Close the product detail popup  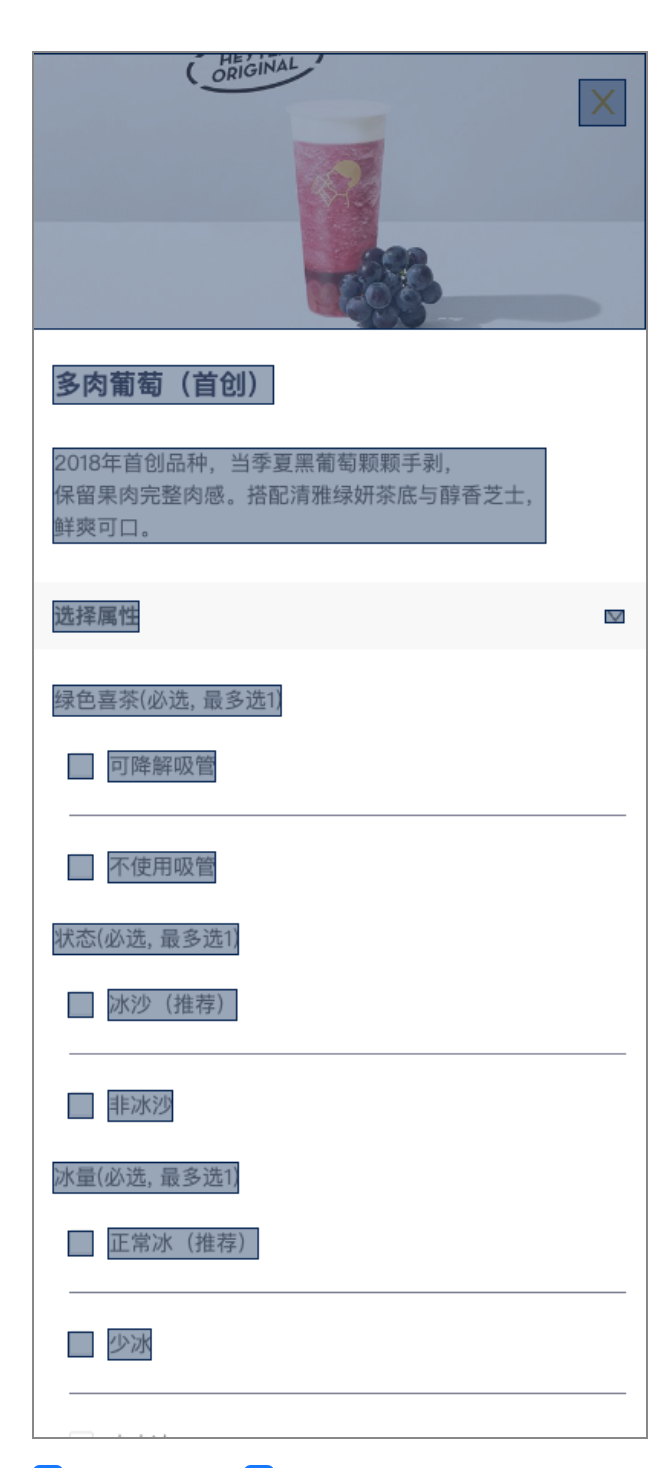602,103
